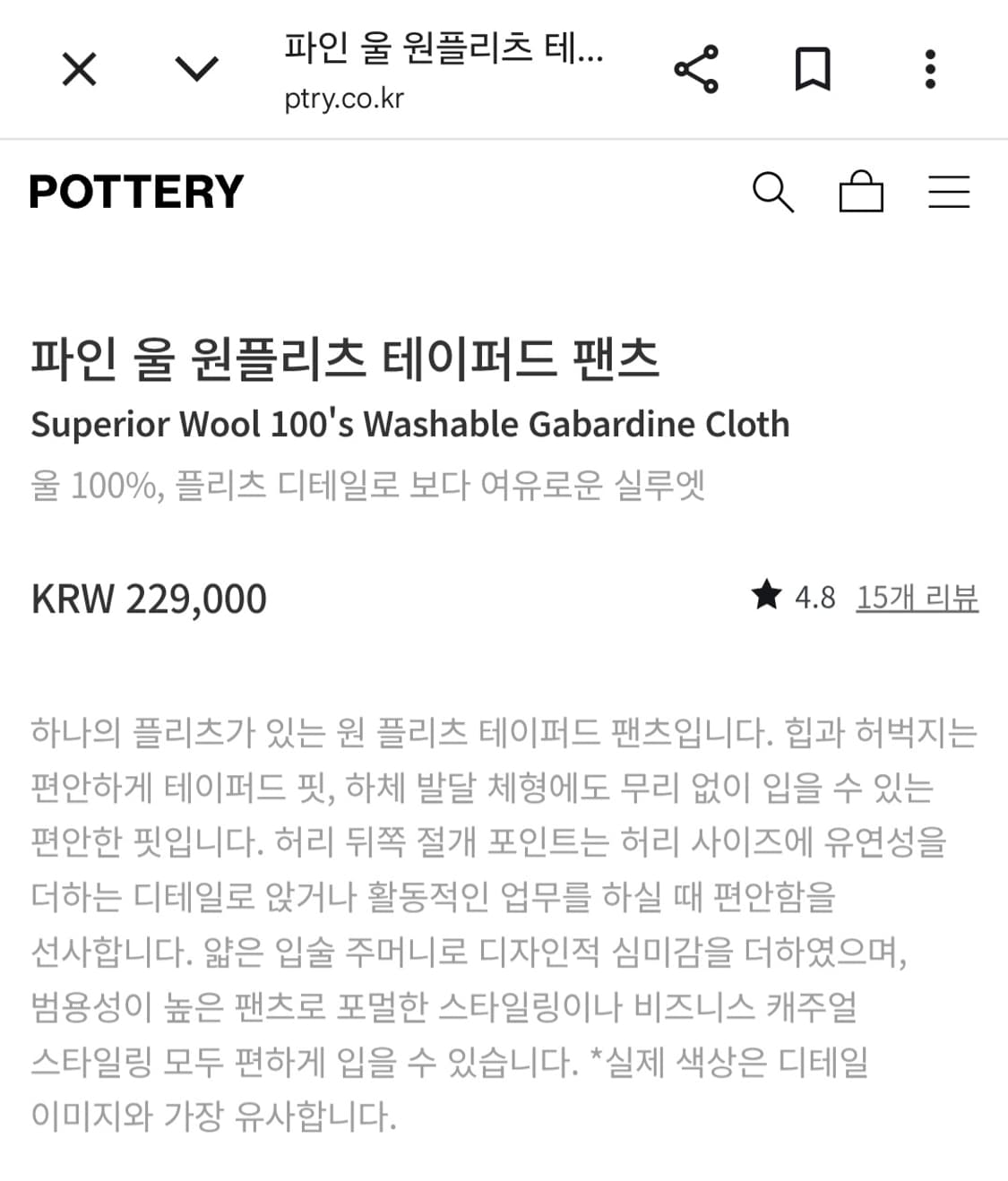The image size is (1008, 1181).
Task: Select the Superior Wool subtitle text
Action: (410, 424)
